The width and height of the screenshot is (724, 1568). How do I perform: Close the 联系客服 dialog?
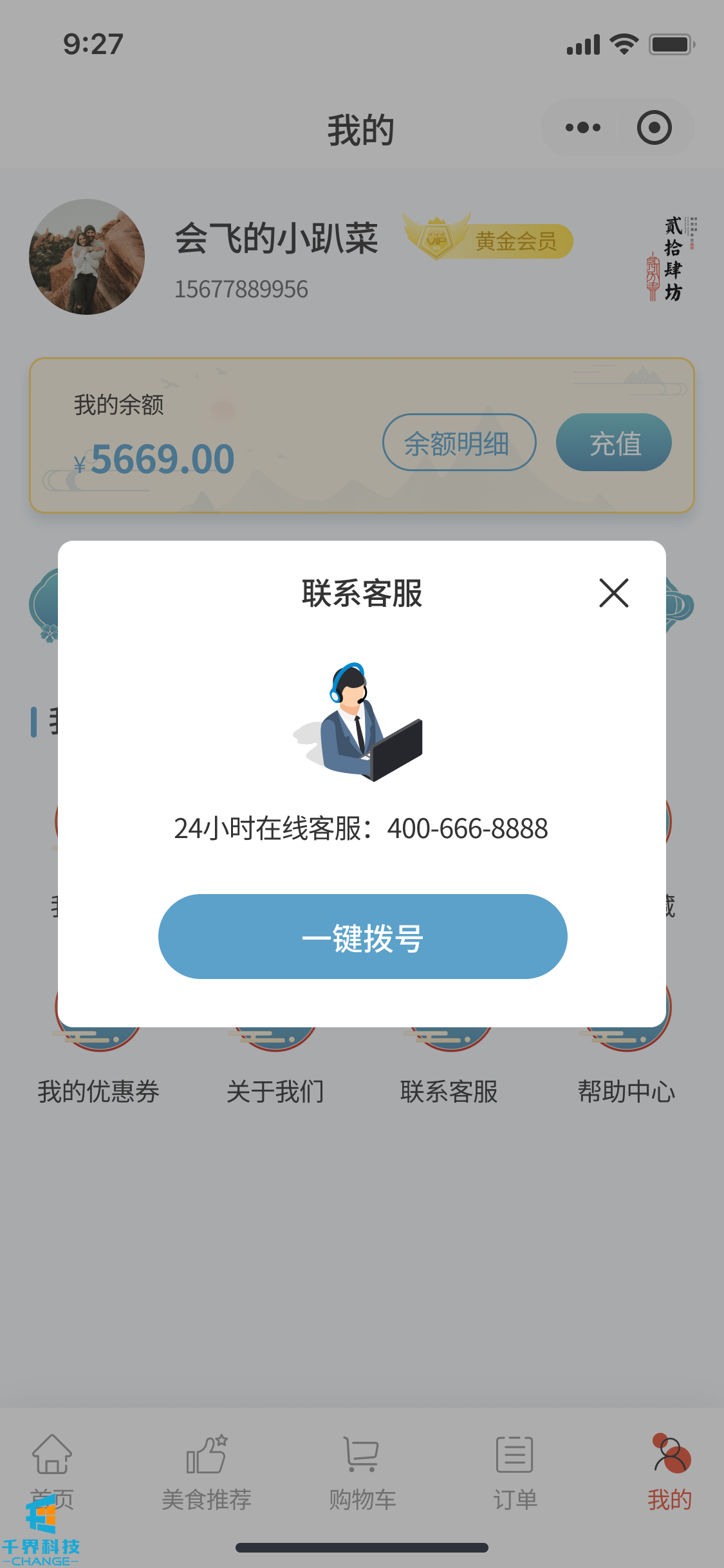(x=613, y=593)
